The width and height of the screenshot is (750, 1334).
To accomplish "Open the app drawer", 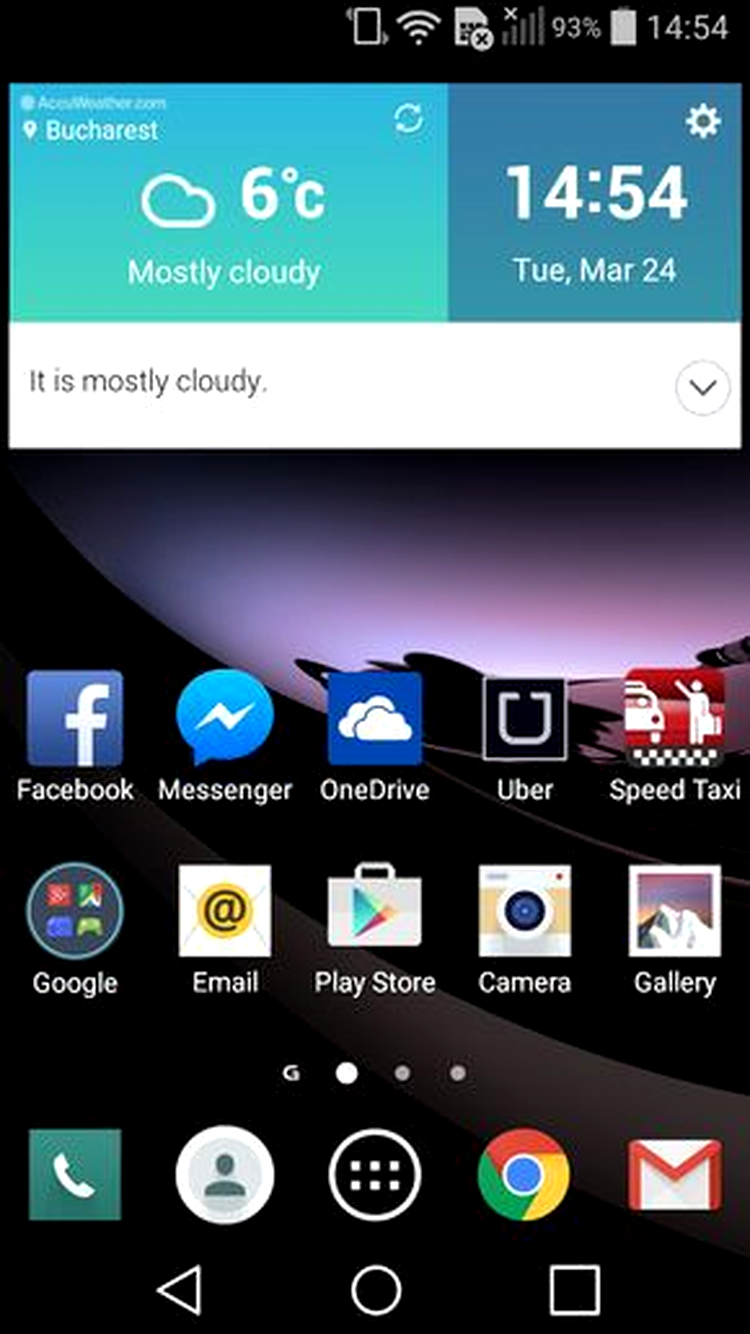I will pos(375,1174).
